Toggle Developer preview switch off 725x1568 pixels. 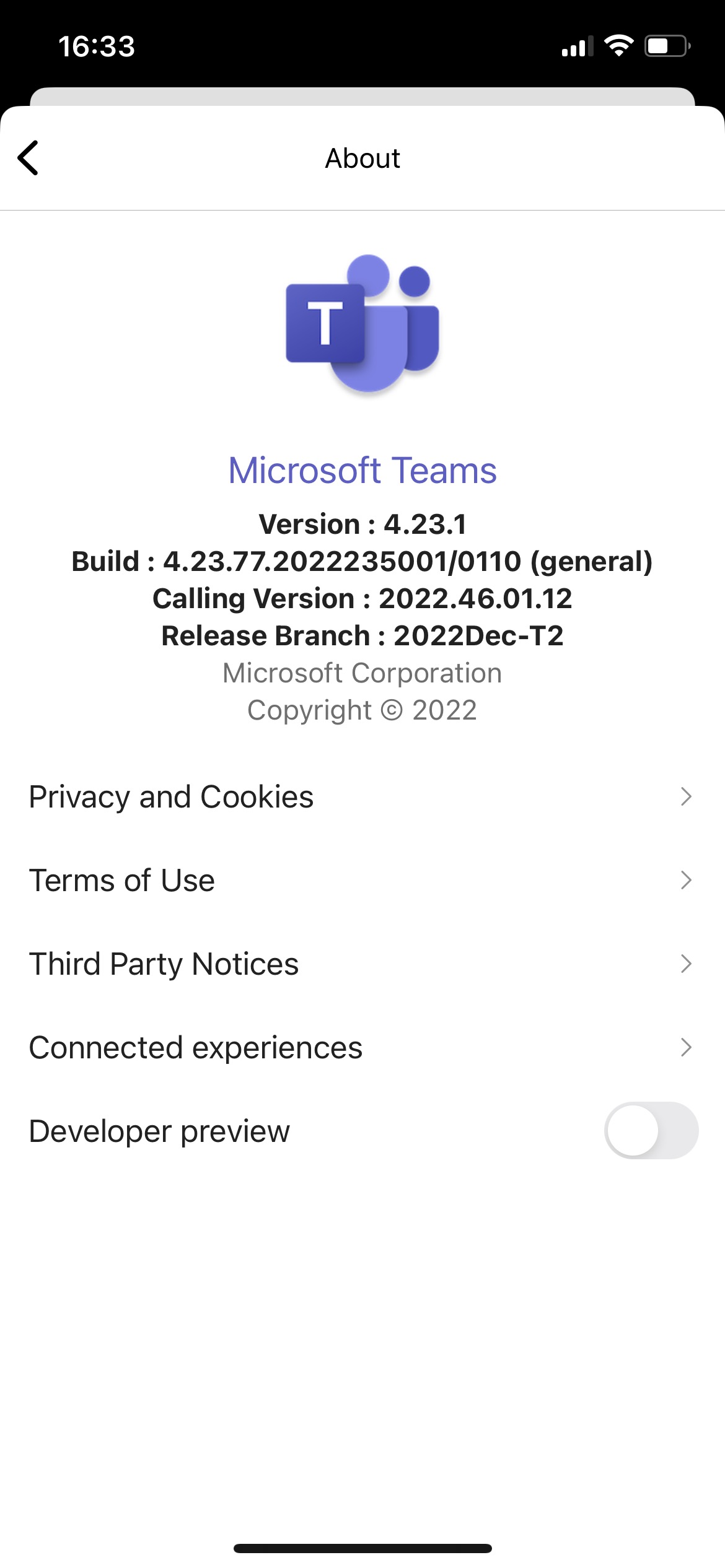(651, 1130)
